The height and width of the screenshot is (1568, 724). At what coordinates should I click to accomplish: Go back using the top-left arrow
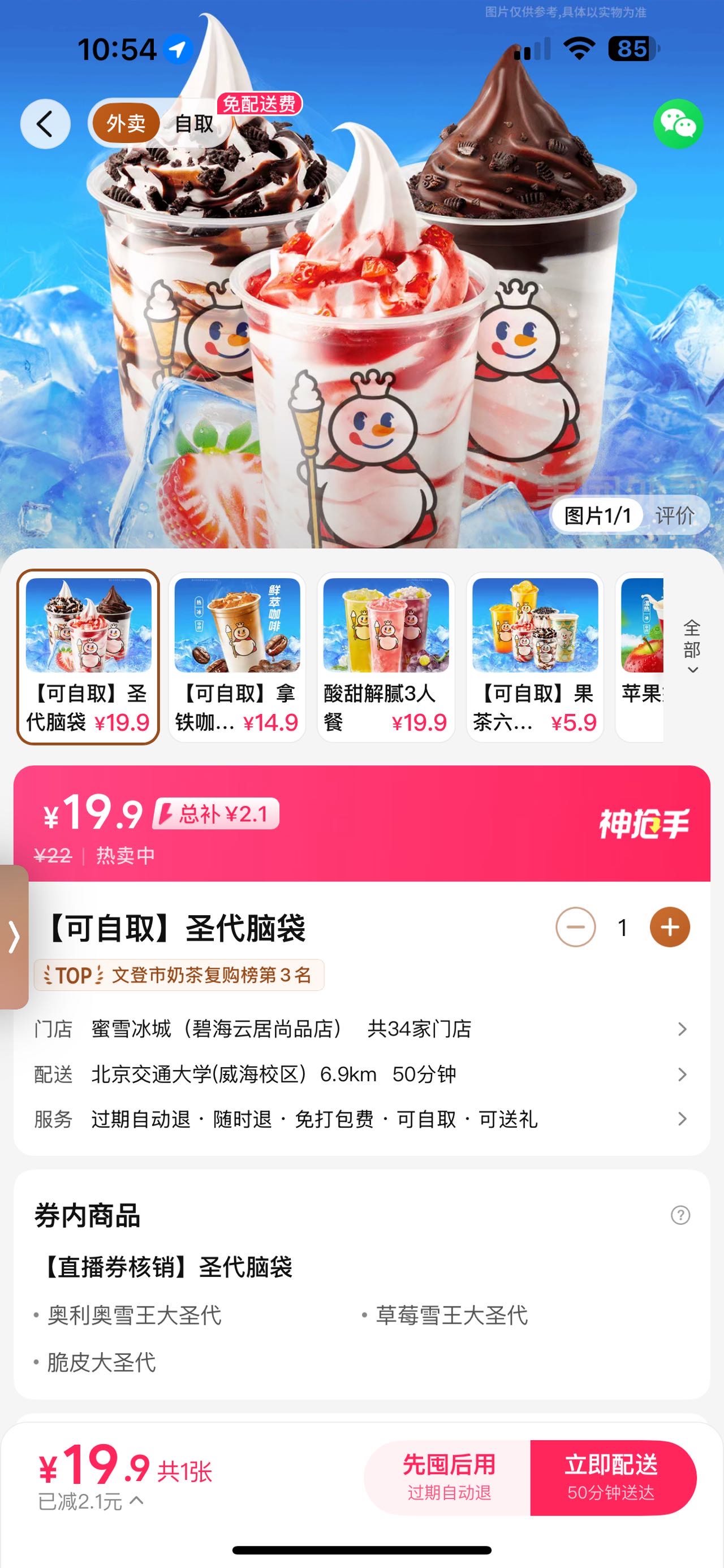tap(45, 124)
